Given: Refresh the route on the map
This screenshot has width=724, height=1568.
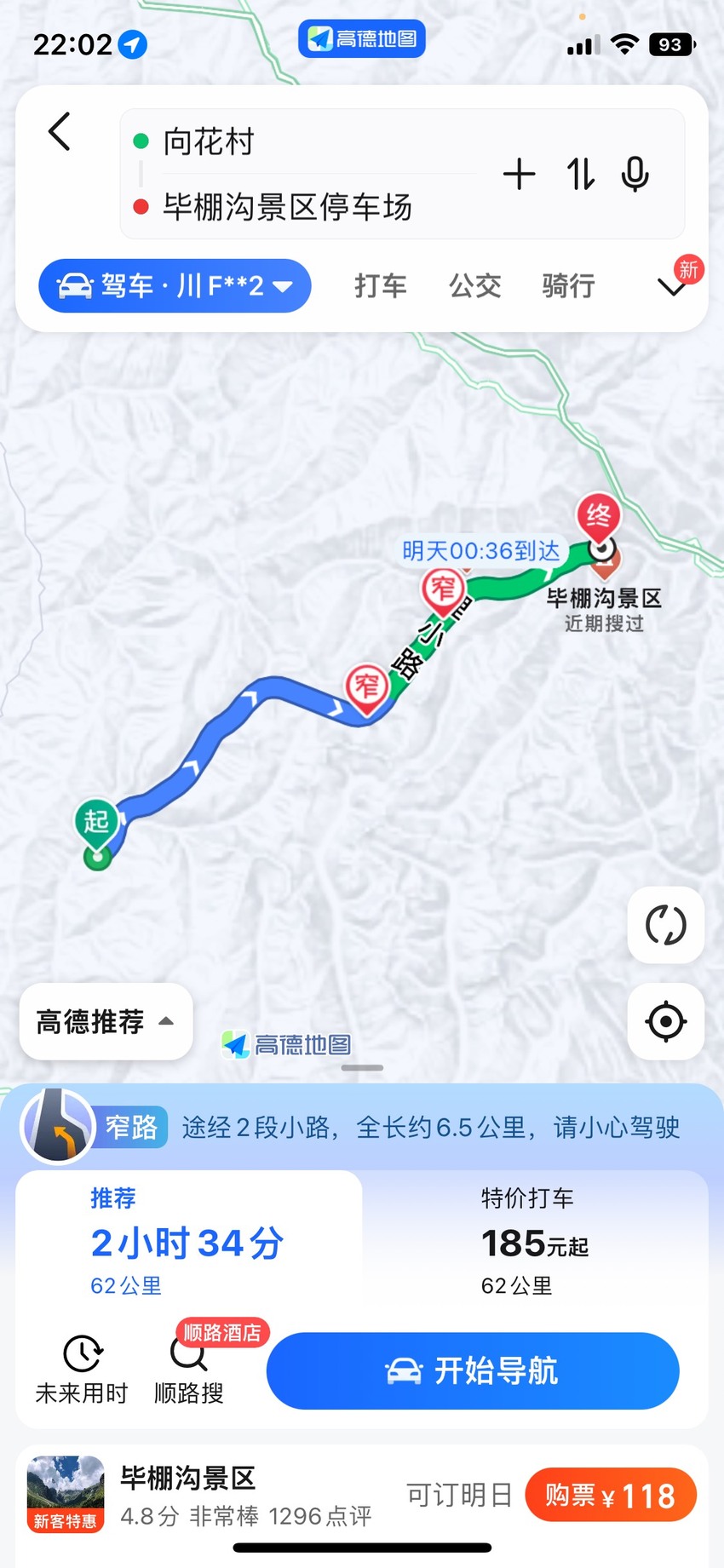Looking at the screenshot, I should coord(666,925).
